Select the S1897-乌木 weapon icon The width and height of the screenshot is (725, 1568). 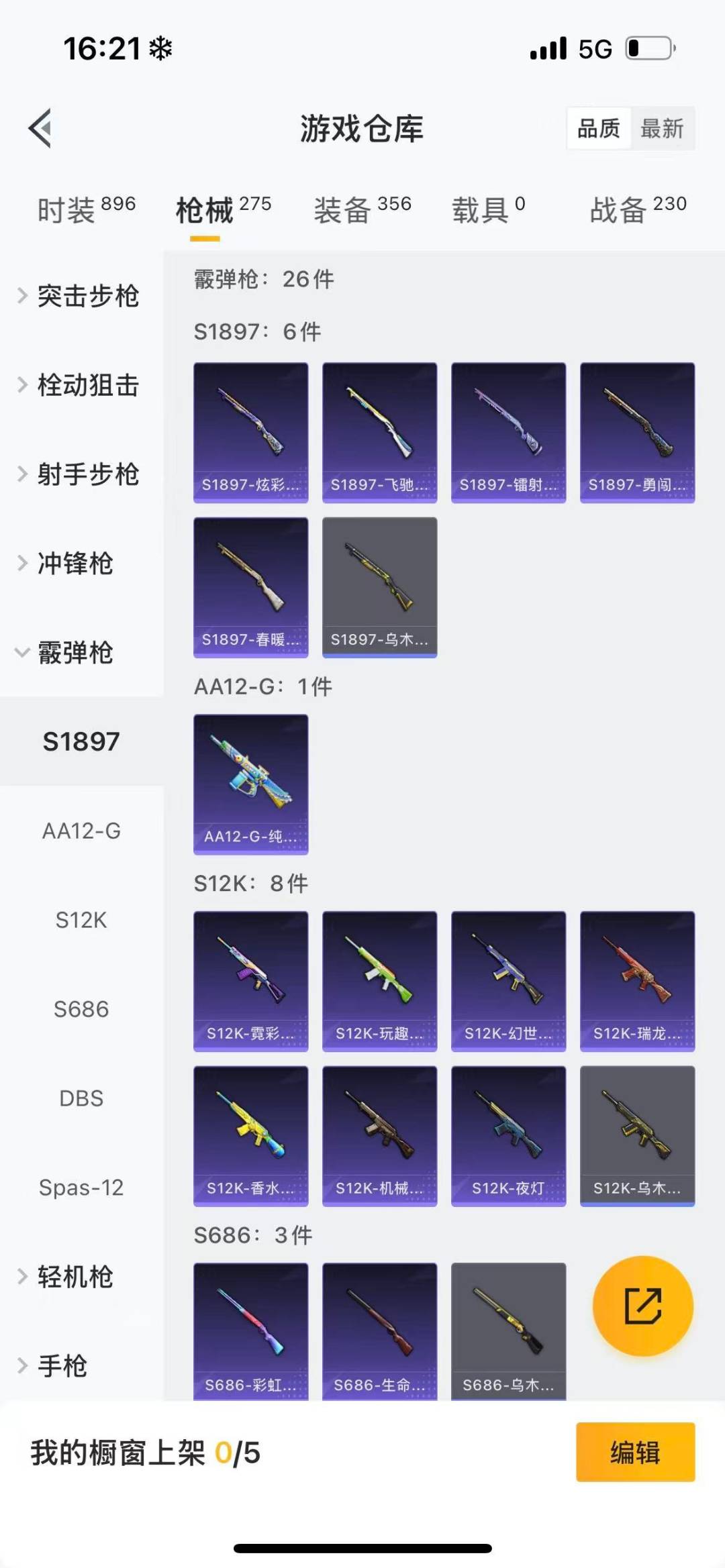(x=379, y=586)
